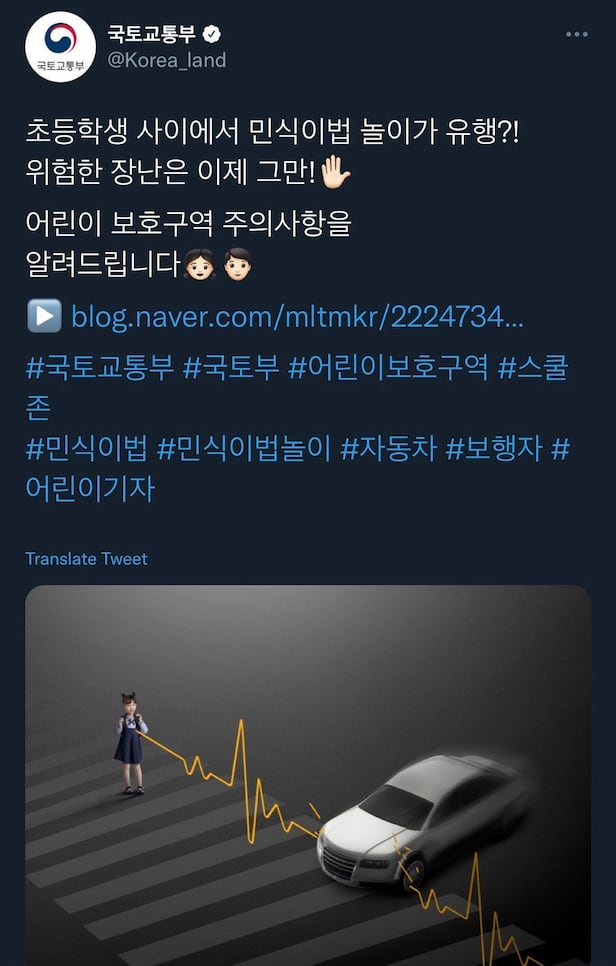The height and width of the screenshot is (966, 616).
Task: Open the #어린이기자 hashtag
Action: [90, 489]
